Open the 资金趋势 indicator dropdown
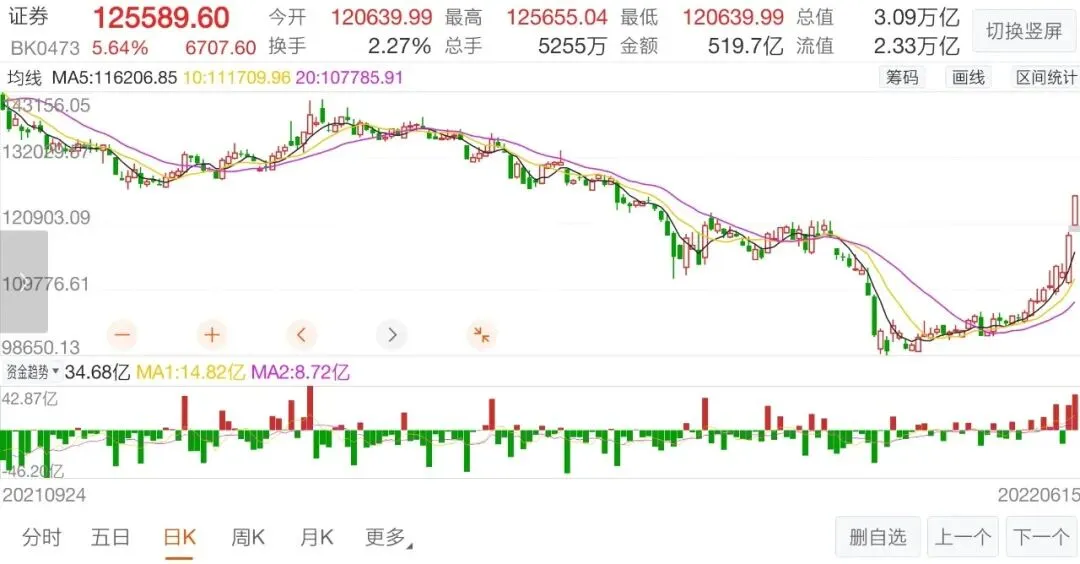 (x=32, y=373)
